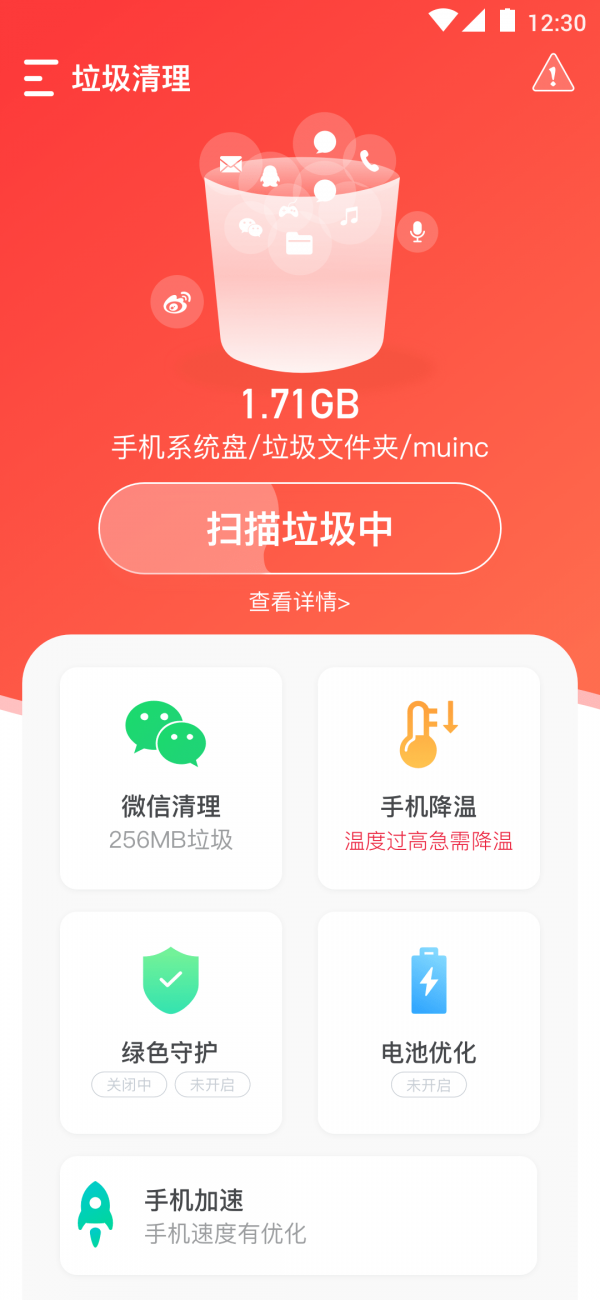Open the hamburger drawer menu
Screen dimensions: 600x1300
pyautogui.click(x=40, y=78)
